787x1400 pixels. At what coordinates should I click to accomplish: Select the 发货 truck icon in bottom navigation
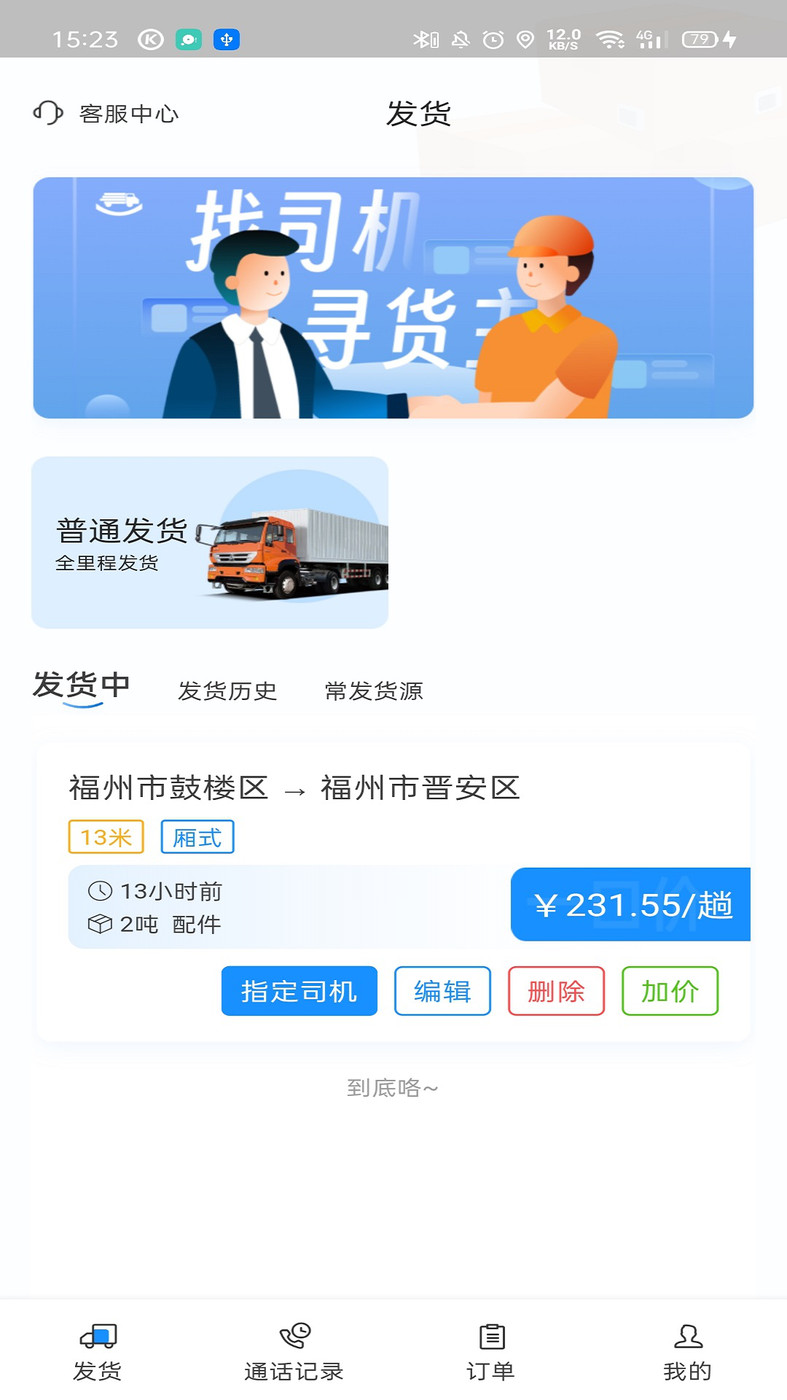(97, 1335)
